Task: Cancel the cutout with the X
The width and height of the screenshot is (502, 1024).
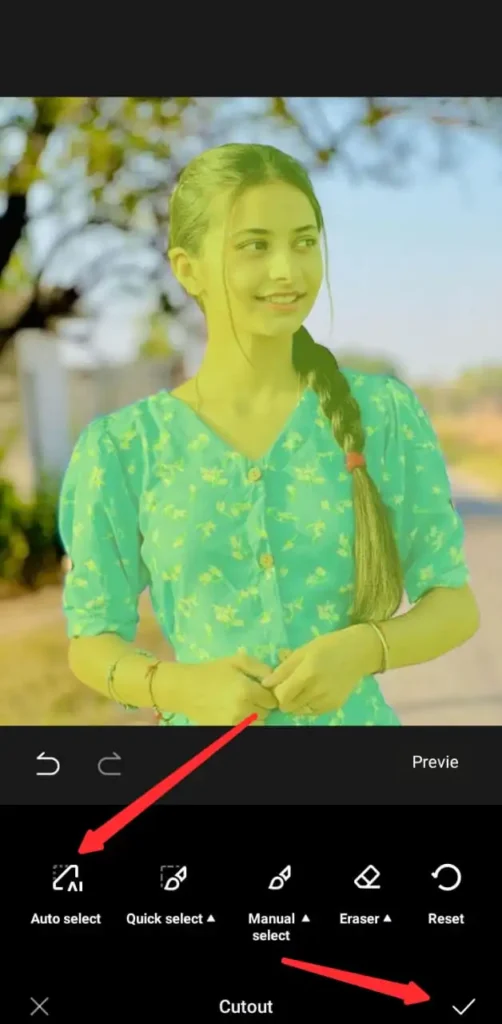Action: pyautogui.click(x=39, y=1006)
